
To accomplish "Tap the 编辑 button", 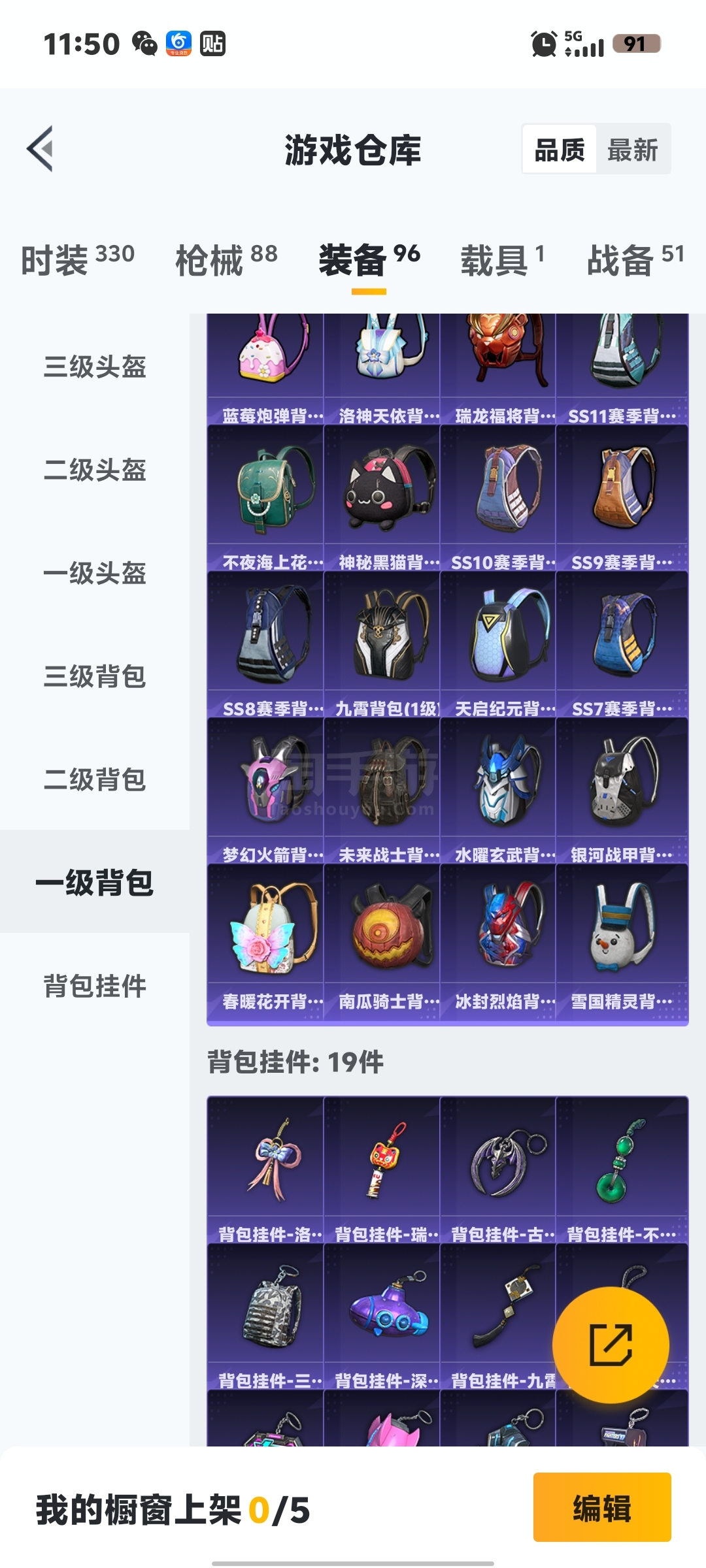I will [602, 1507].
